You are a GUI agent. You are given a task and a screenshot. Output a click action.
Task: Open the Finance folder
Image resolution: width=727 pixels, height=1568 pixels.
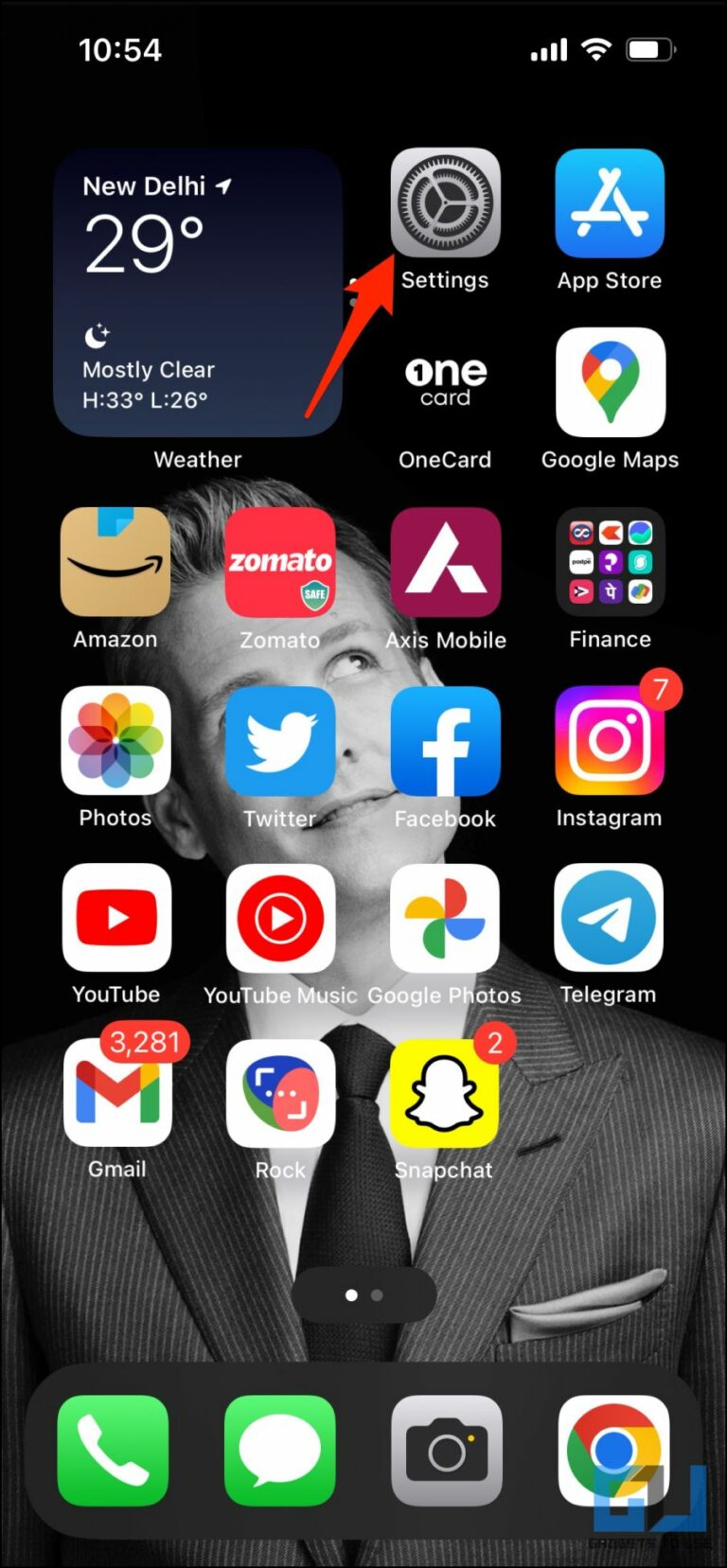pos(610,561)
